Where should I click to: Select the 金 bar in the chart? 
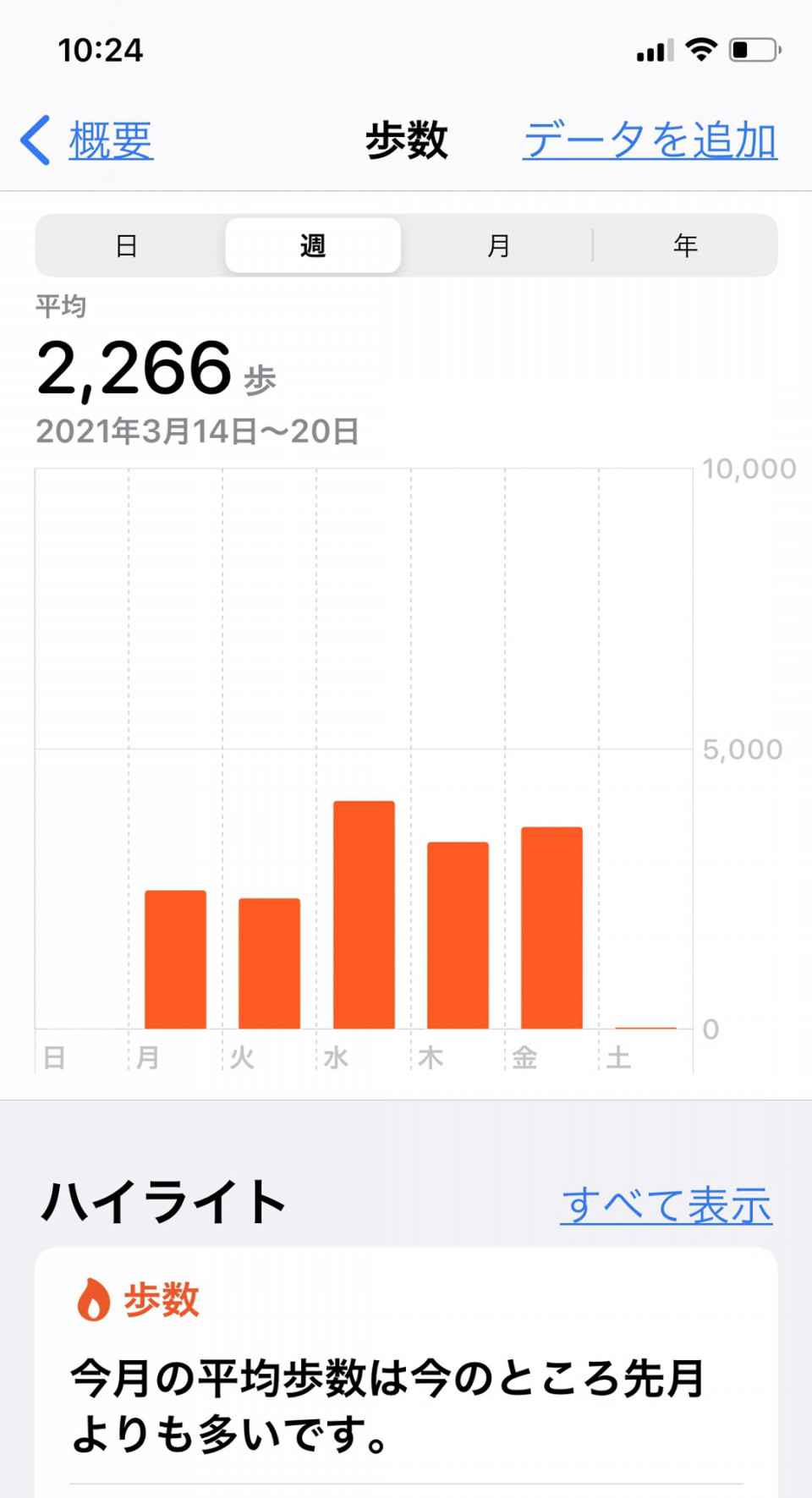point(551,928)
